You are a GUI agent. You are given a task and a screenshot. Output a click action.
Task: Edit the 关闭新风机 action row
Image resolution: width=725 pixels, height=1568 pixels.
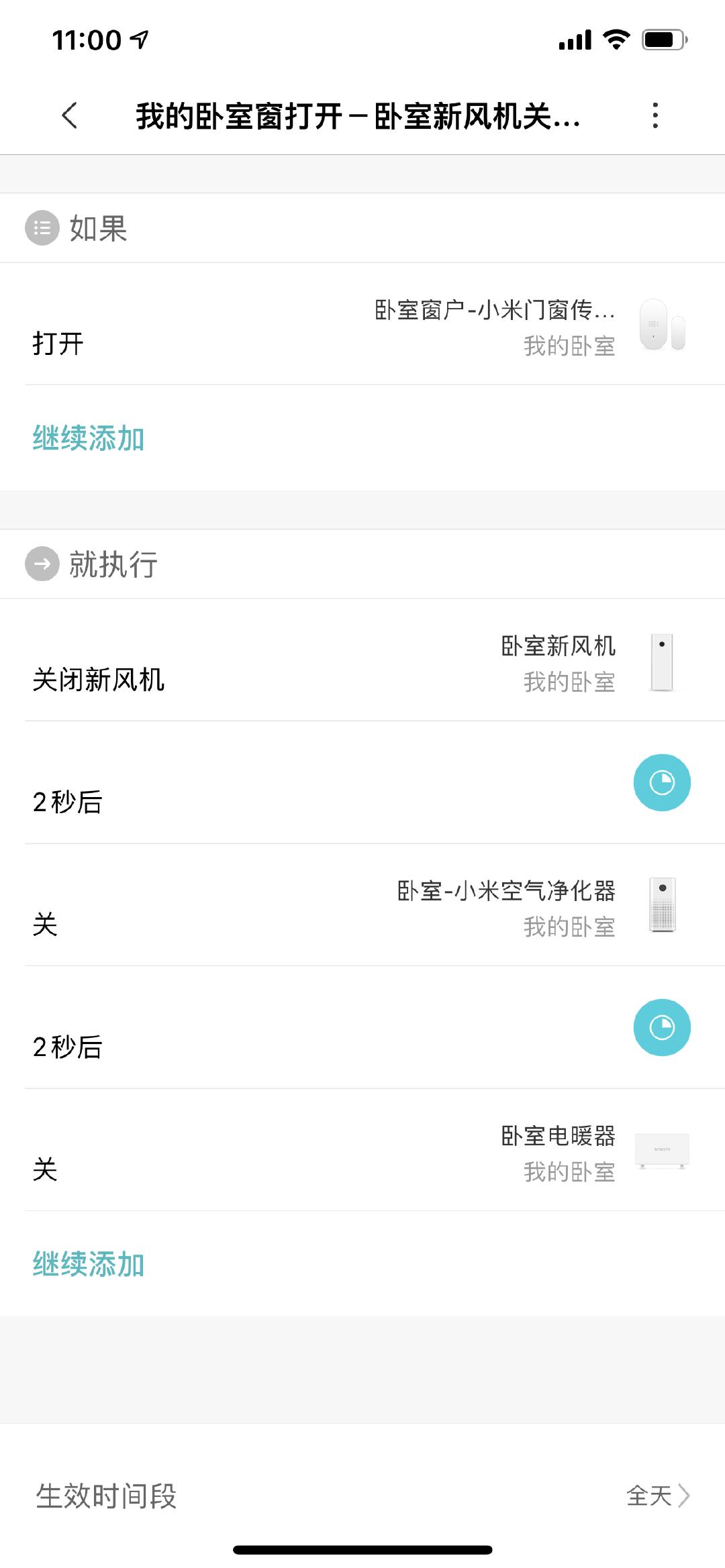click(x=269, y=671)
